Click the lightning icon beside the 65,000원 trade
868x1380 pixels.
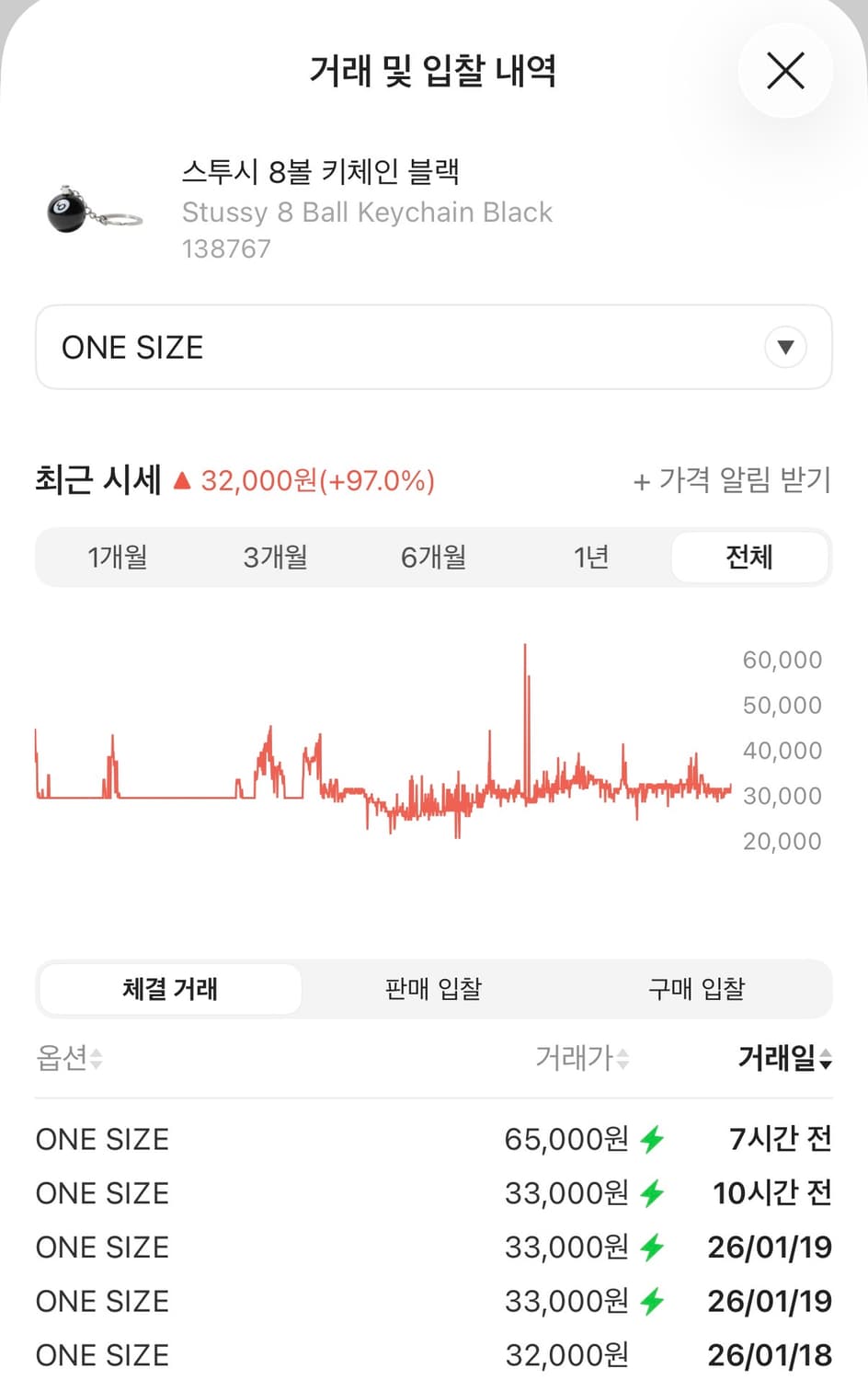click(652, 1139)
